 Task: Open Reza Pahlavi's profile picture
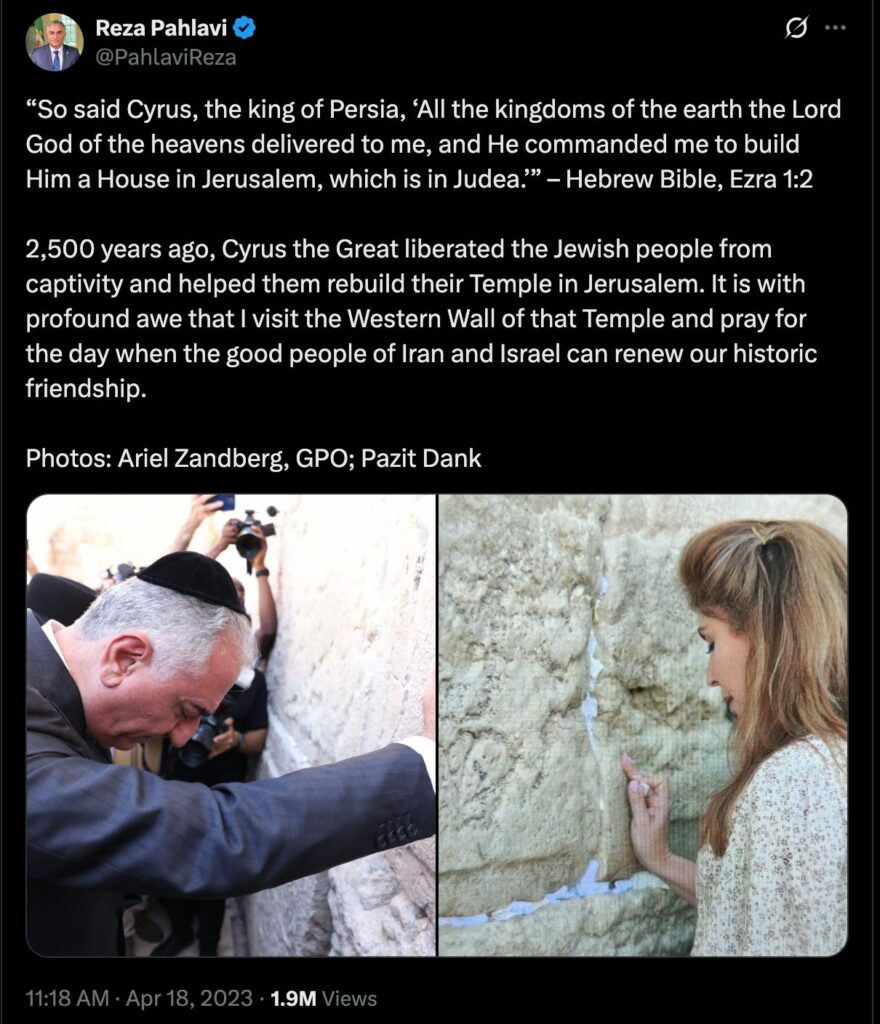pos(54,42)
